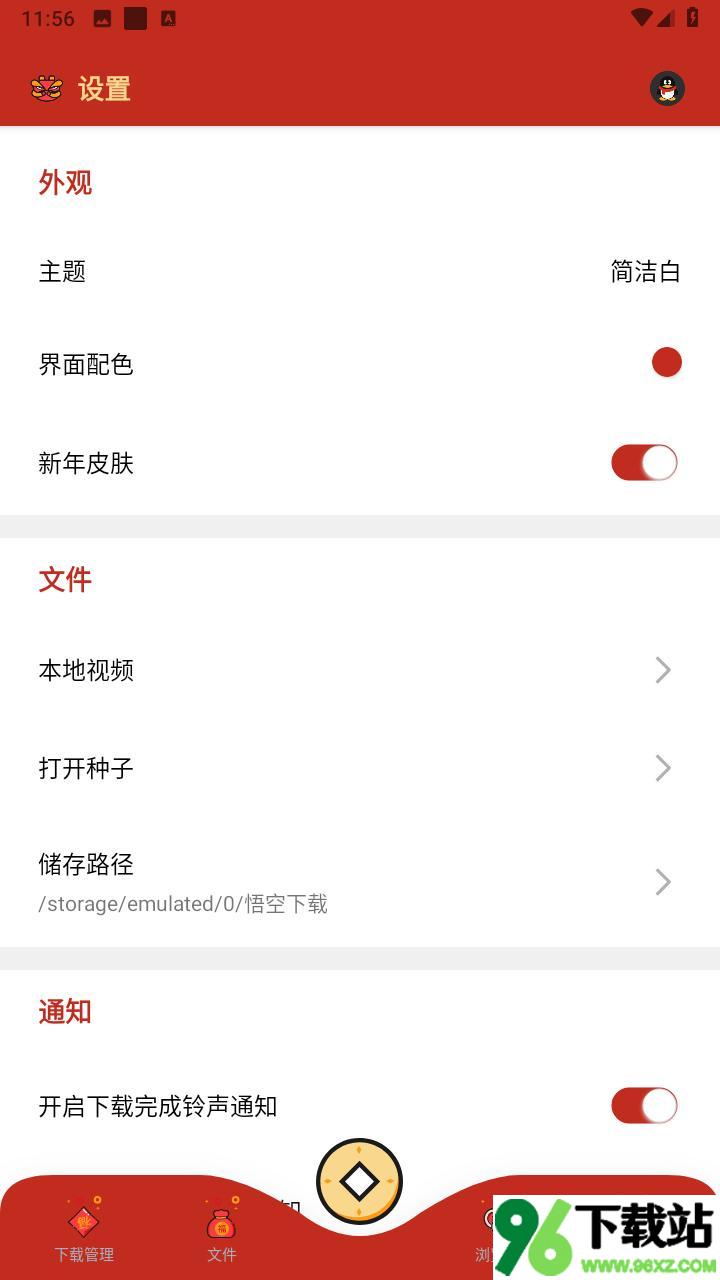Toggle the 新年皮肤 switch
720x1280 pixels.
pos(644,463)
